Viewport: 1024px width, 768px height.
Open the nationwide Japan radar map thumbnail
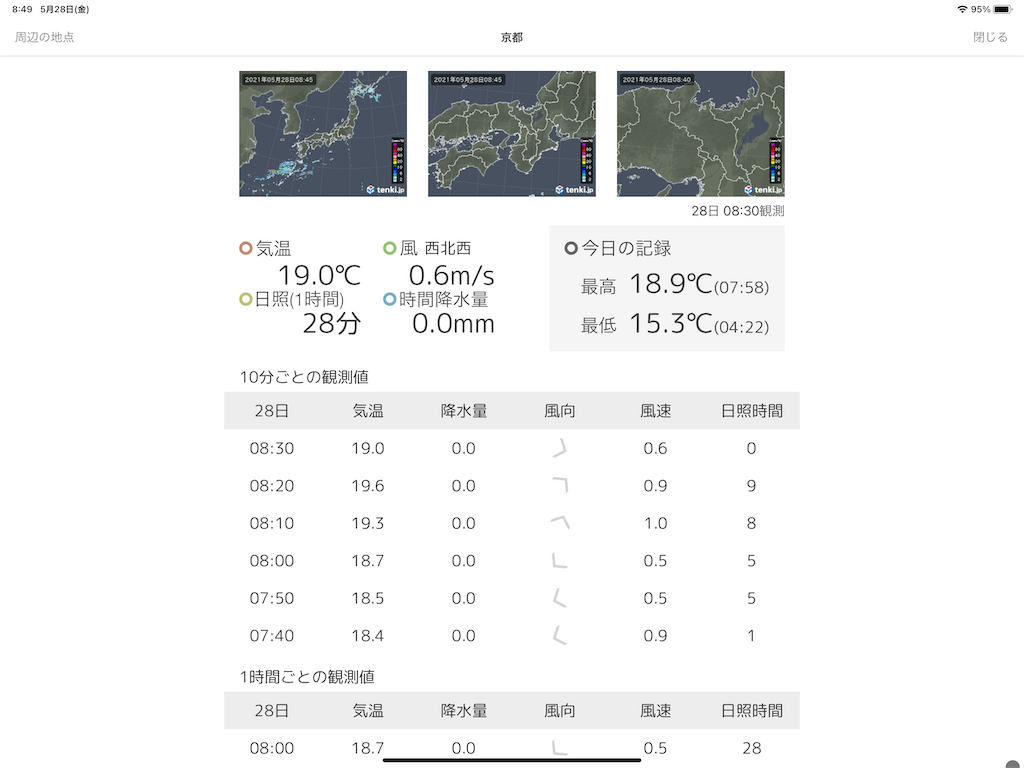323,133
